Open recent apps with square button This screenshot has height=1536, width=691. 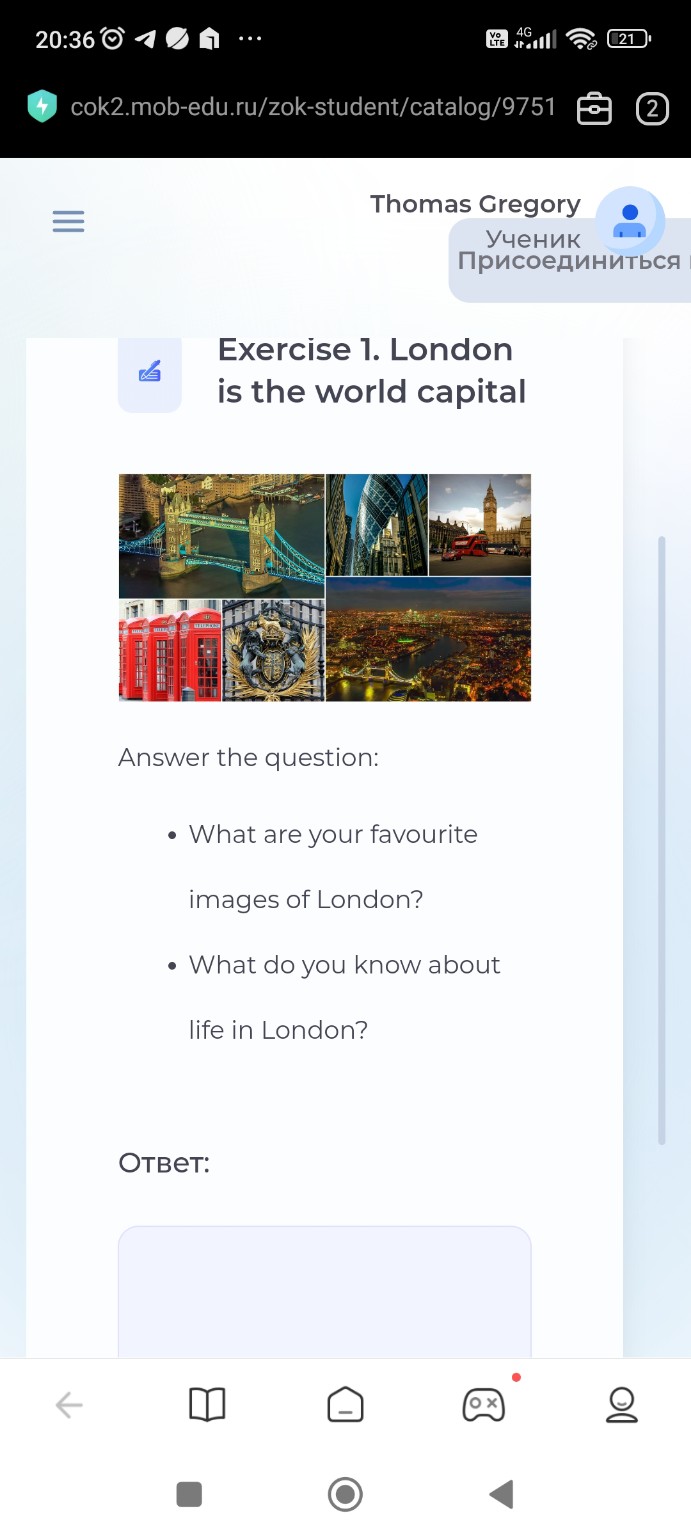pyautogui.click(x=189, y=1495)
